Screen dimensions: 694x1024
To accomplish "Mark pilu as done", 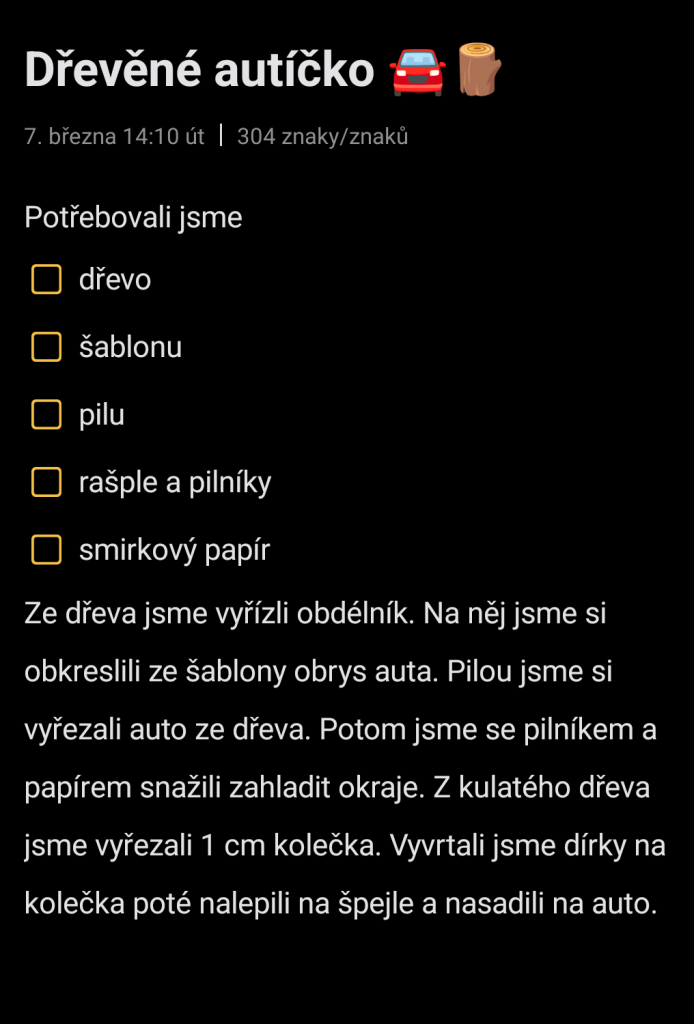I will pyautogui.click(x=47, y=415).
